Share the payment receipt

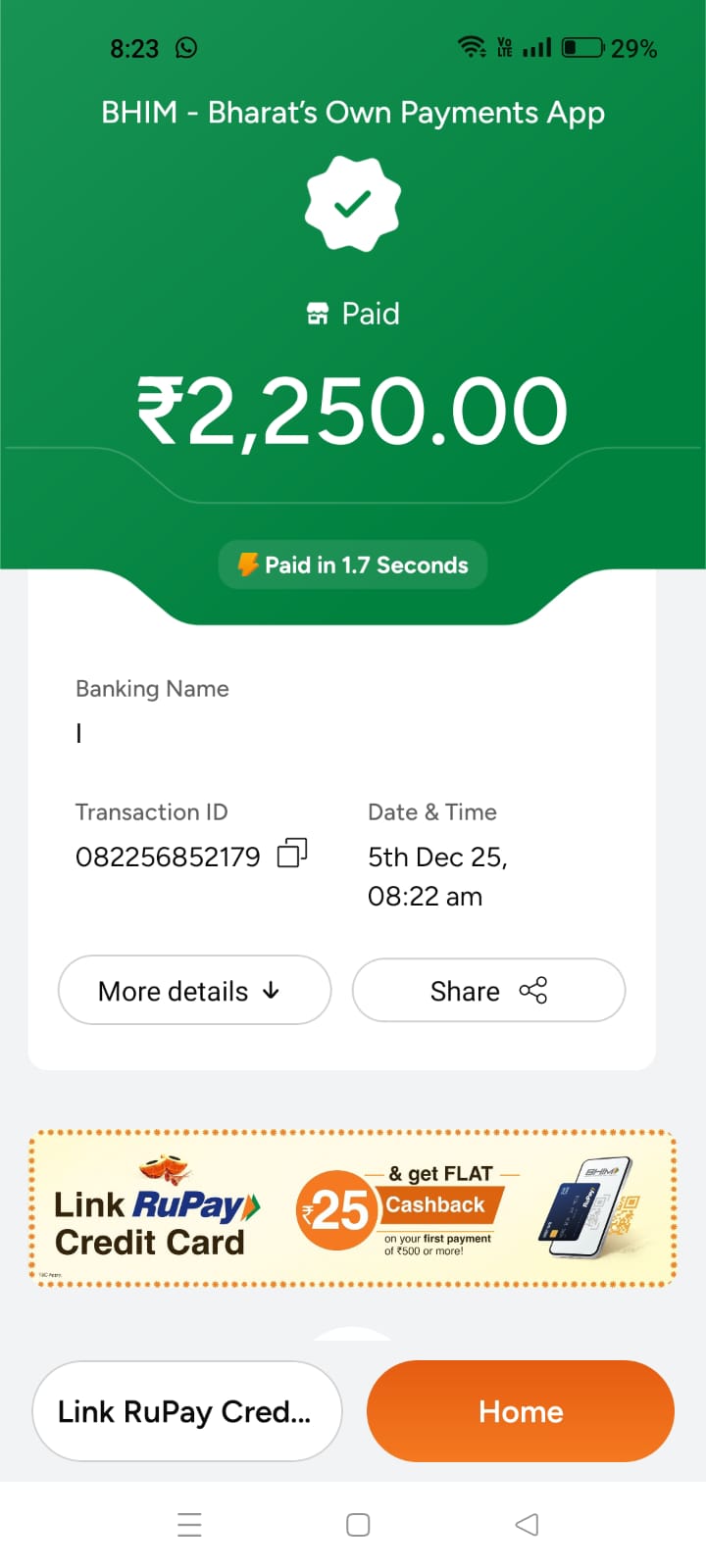pos(488,991)
